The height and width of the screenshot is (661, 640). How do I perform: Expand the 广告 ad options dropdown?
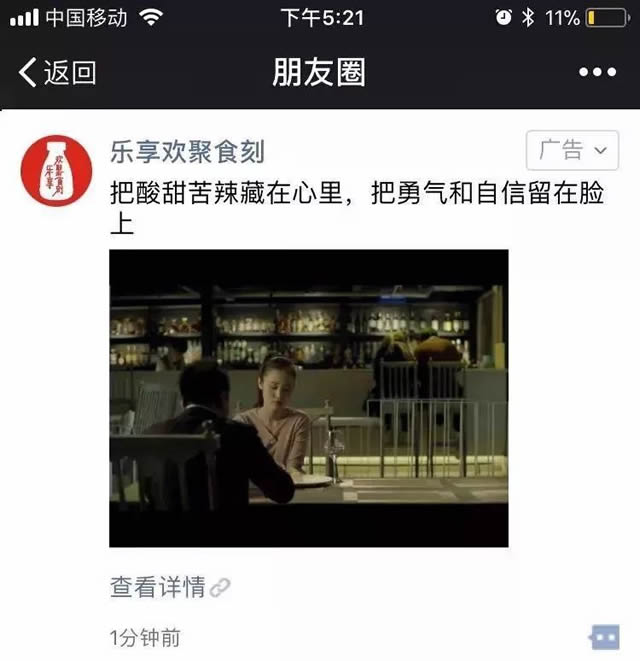coord(572,151)
